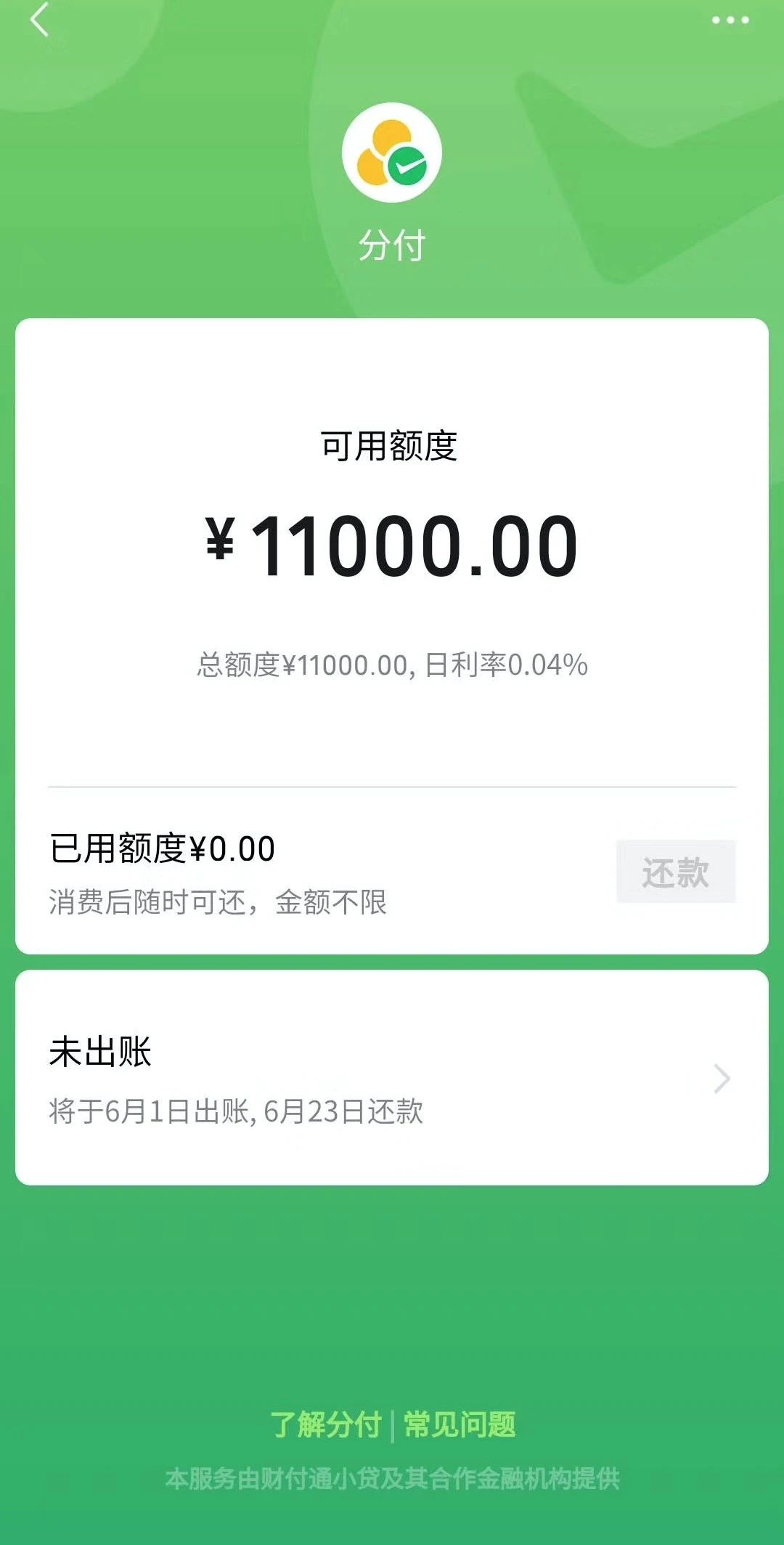Open the 常见问题 FAQ link

point(460,1424)
